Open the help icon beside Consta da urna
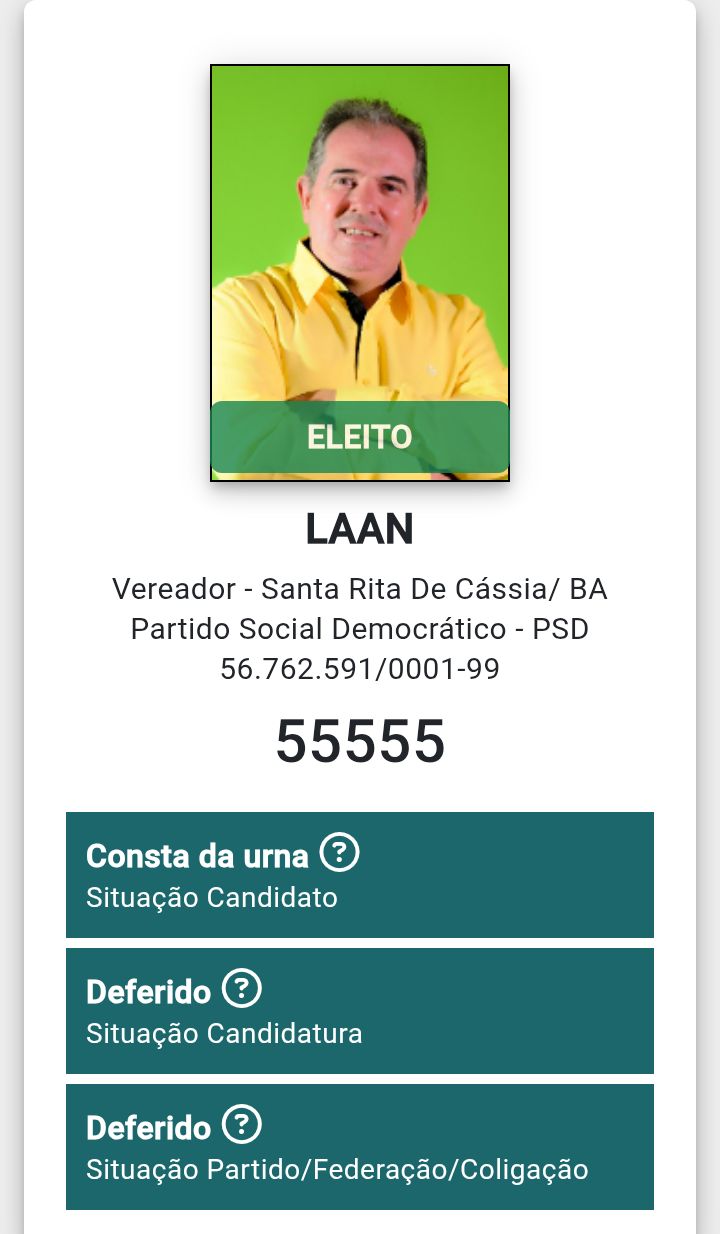The width and height of the screenshot is (720, 1234). (x=339, y=853)
